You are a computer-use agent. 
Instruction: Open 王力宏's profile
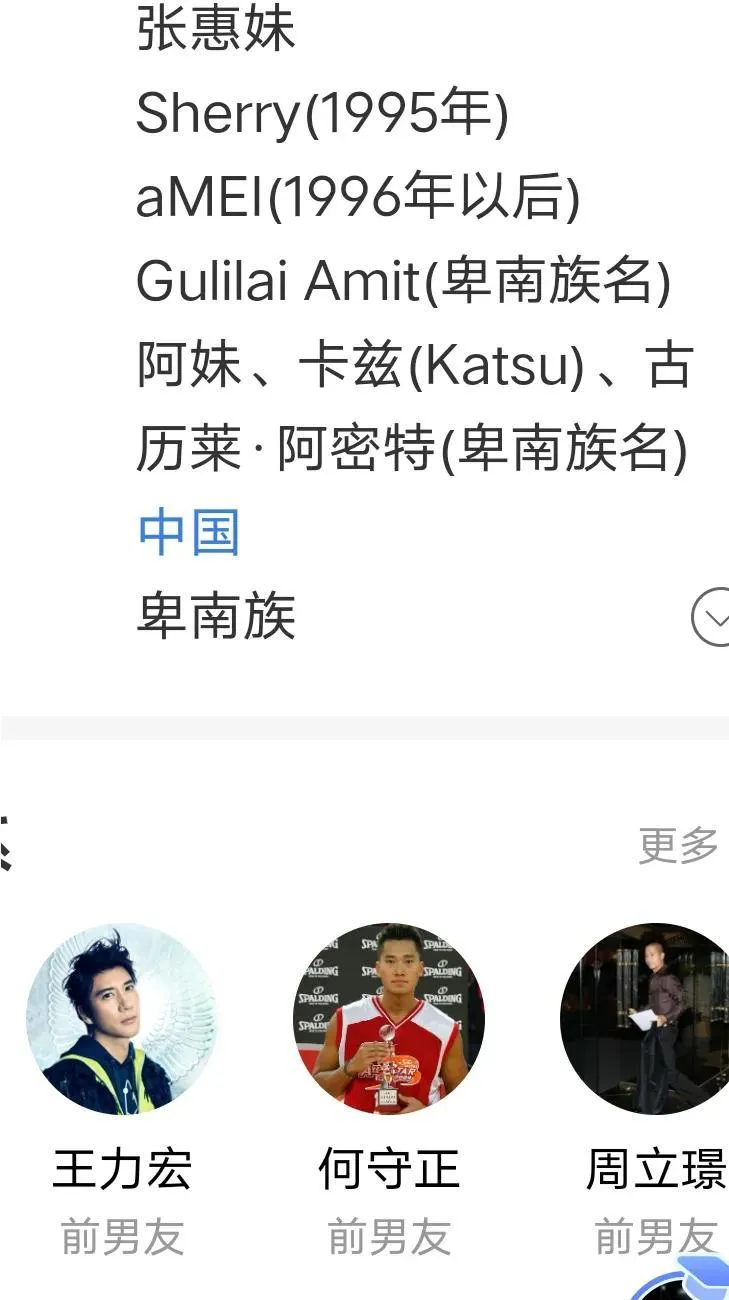pos(121,1018)
